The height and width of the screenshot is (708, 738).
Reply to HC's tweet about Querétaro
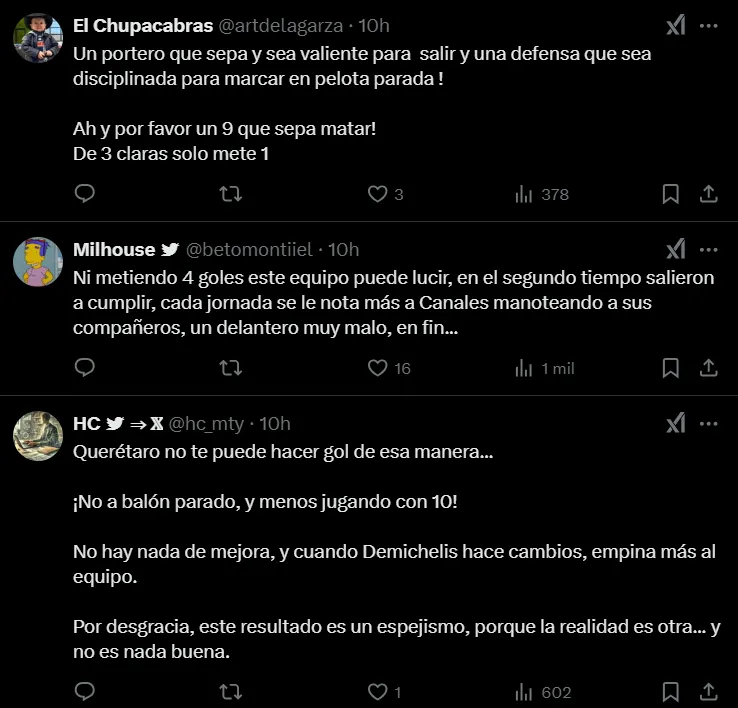(x=85, y=692)
